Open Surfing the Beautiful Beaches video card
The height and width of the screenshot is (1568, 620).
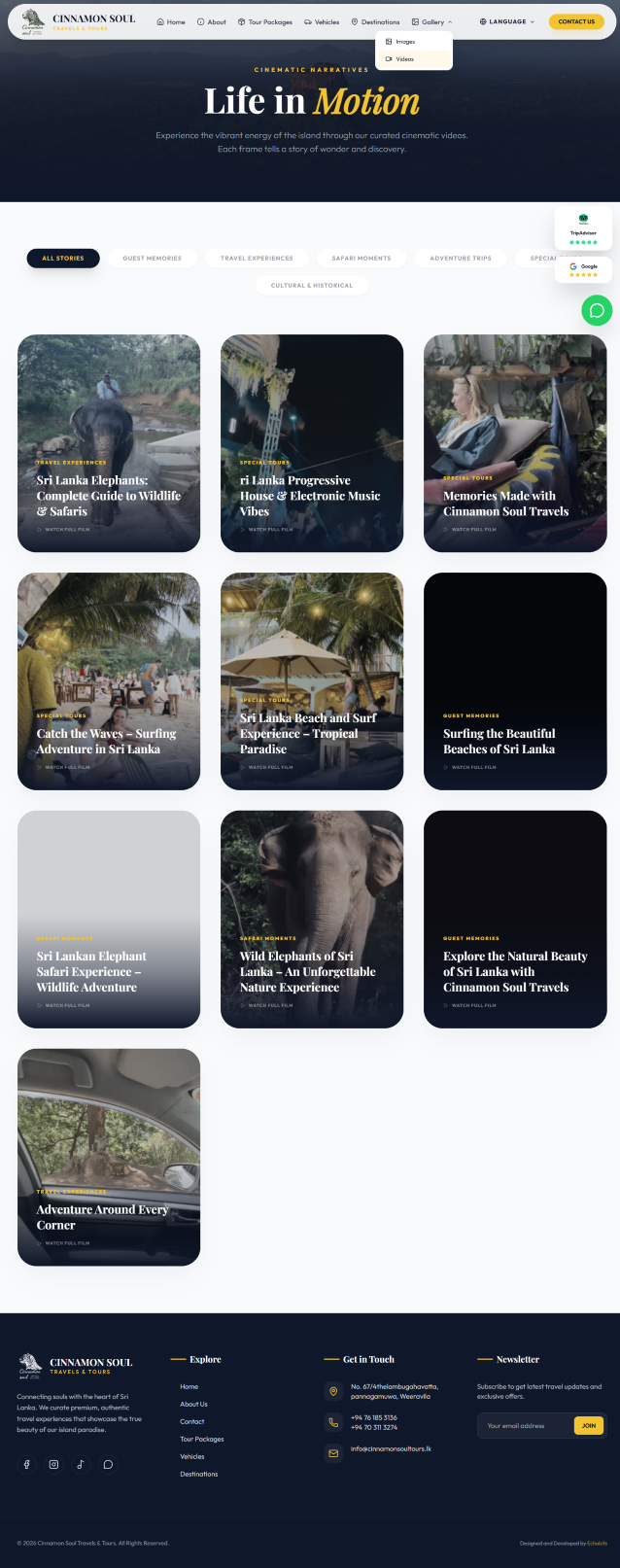515,680
